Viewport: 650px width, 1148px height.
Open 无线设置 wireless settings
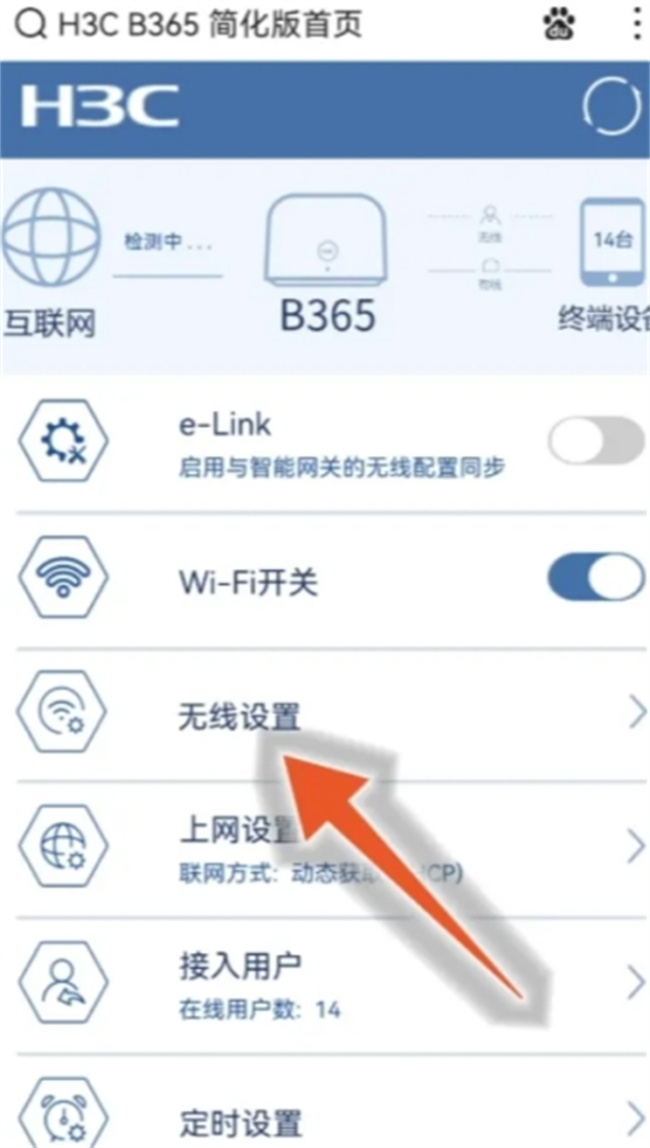point(325,715)
